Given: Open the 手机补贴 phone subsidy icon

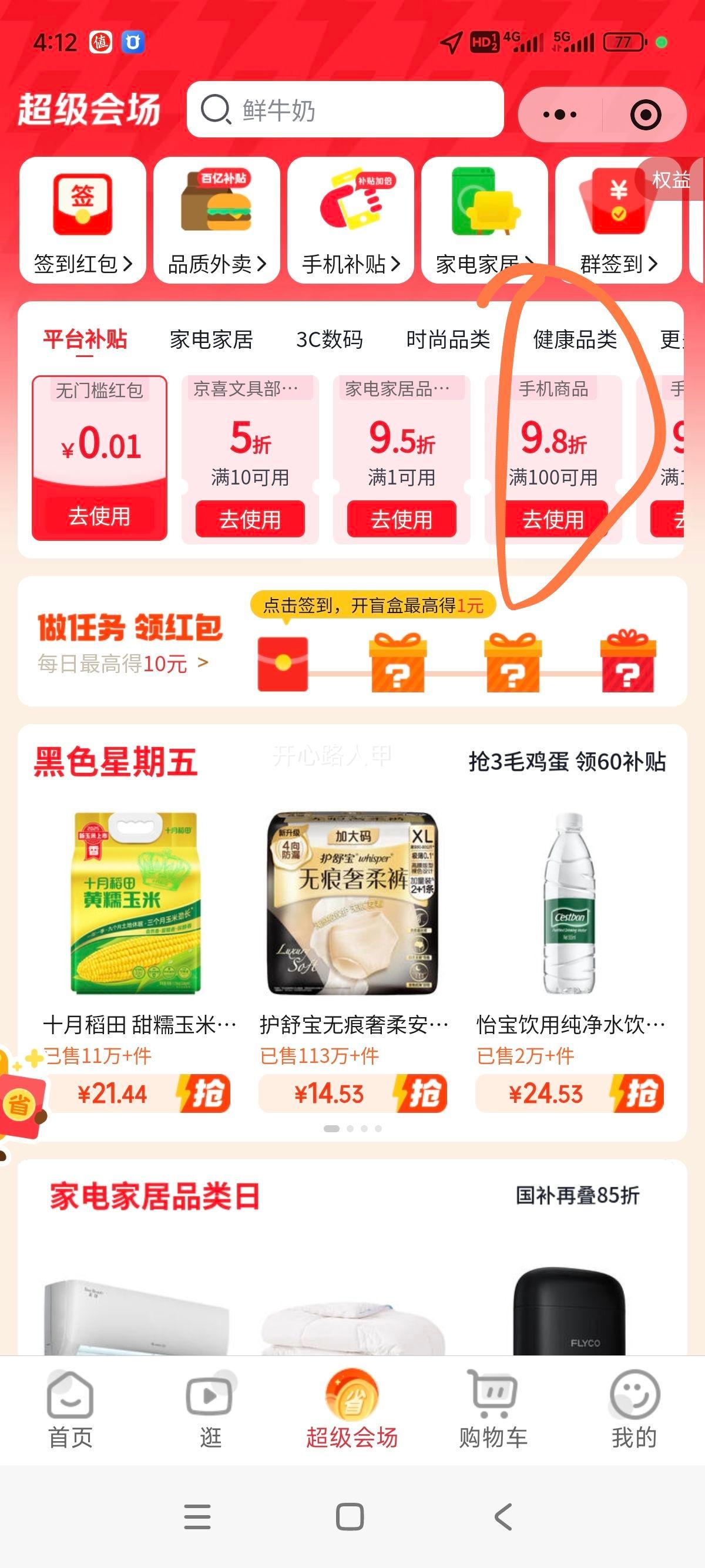Looking at the screenshot, I should (x=350, y=207).
